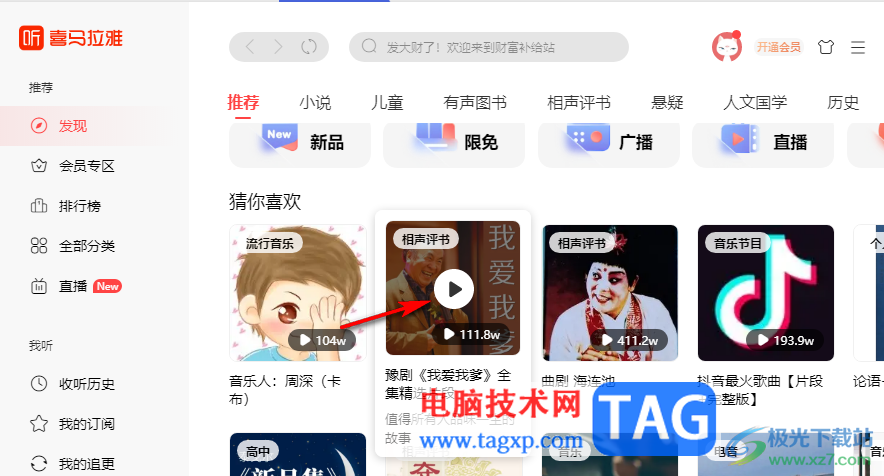Tap the 广播 shortcut chip

(608, 143)
